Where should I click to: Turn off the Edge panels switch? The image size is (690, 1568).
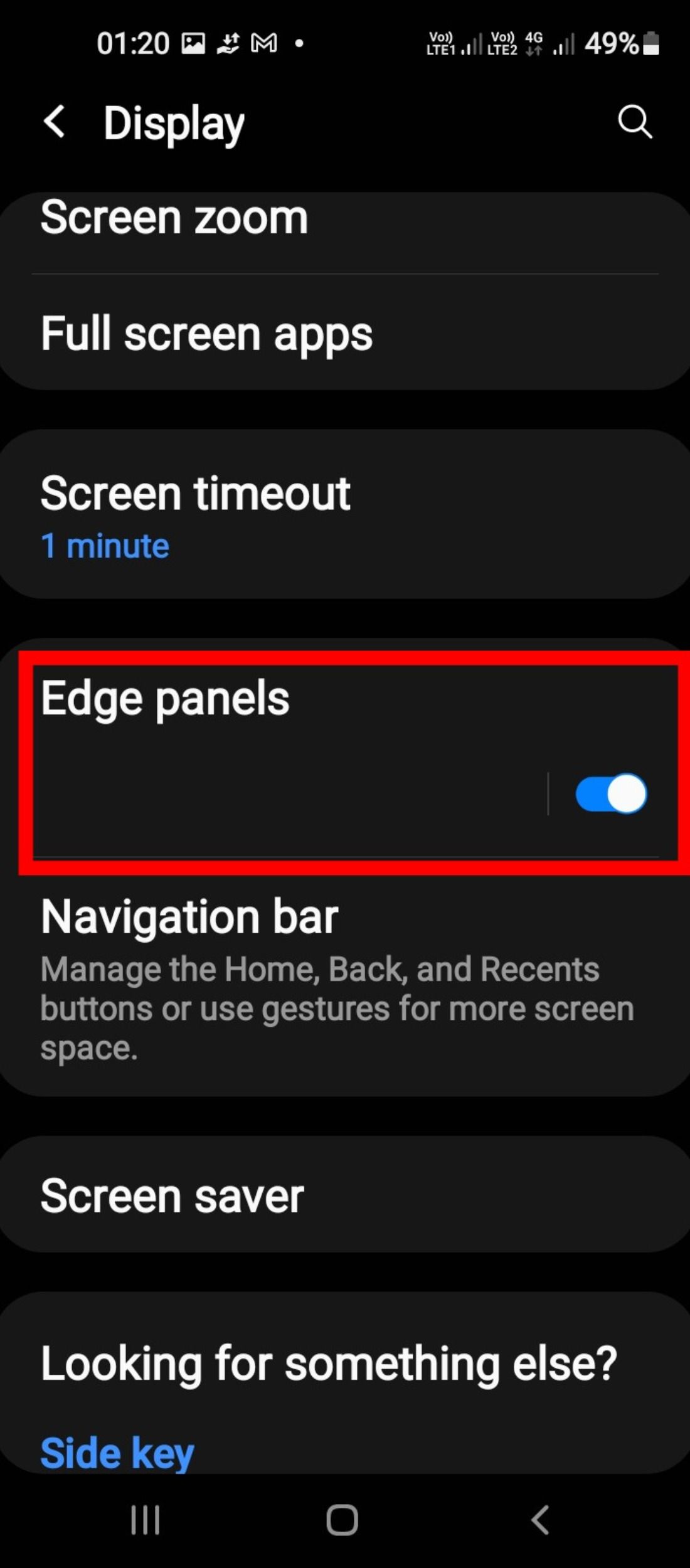[x=610, y=794]
